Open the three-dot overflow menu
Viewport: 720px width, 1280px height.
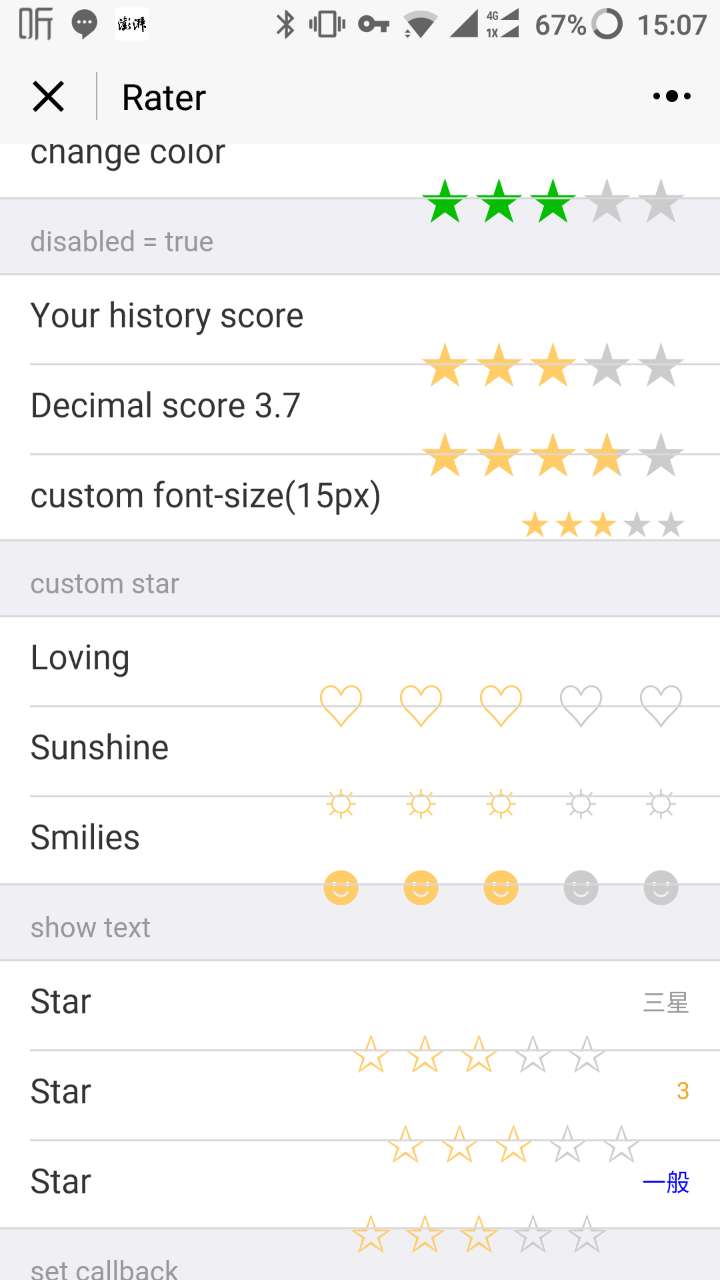point(671,97)
